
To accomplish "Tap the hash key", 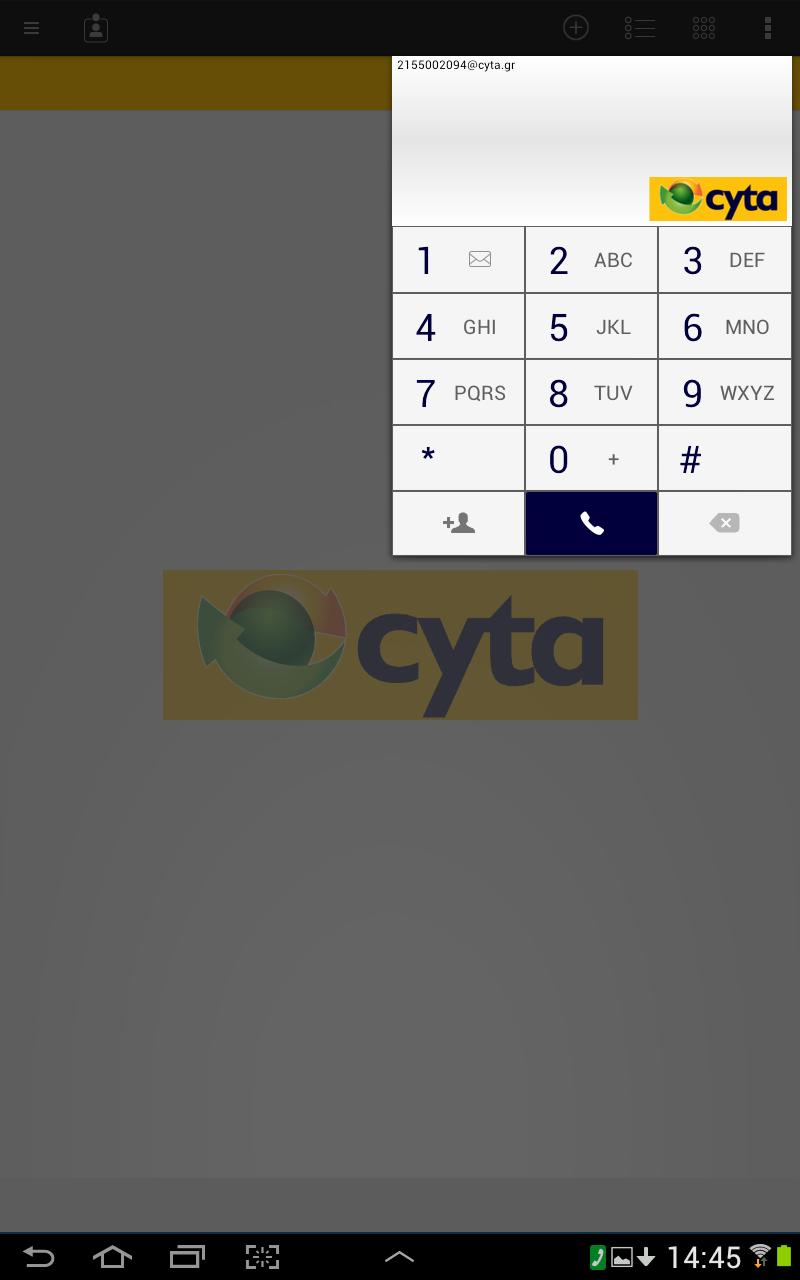I will 724,459.
